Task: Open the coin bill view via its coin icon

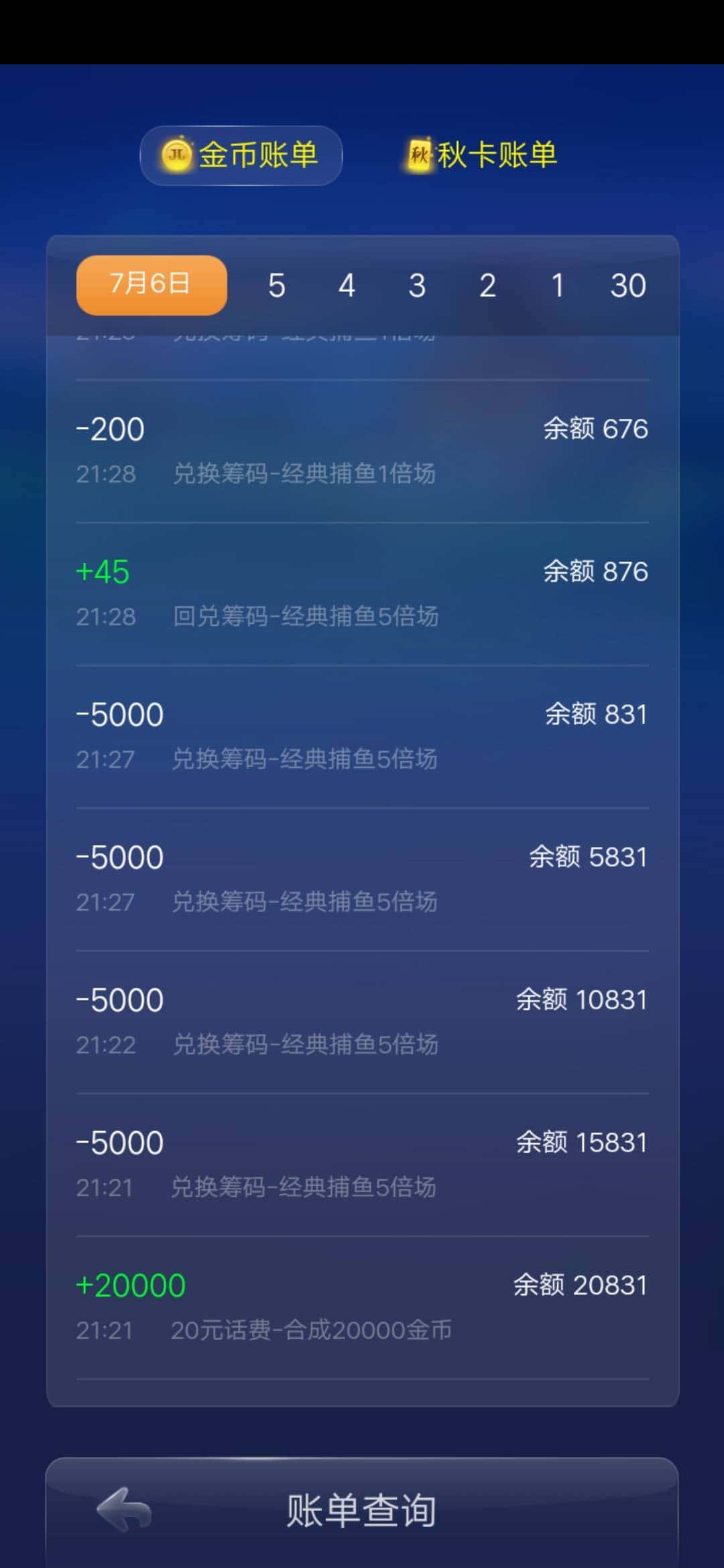Action: coord(177,153)
